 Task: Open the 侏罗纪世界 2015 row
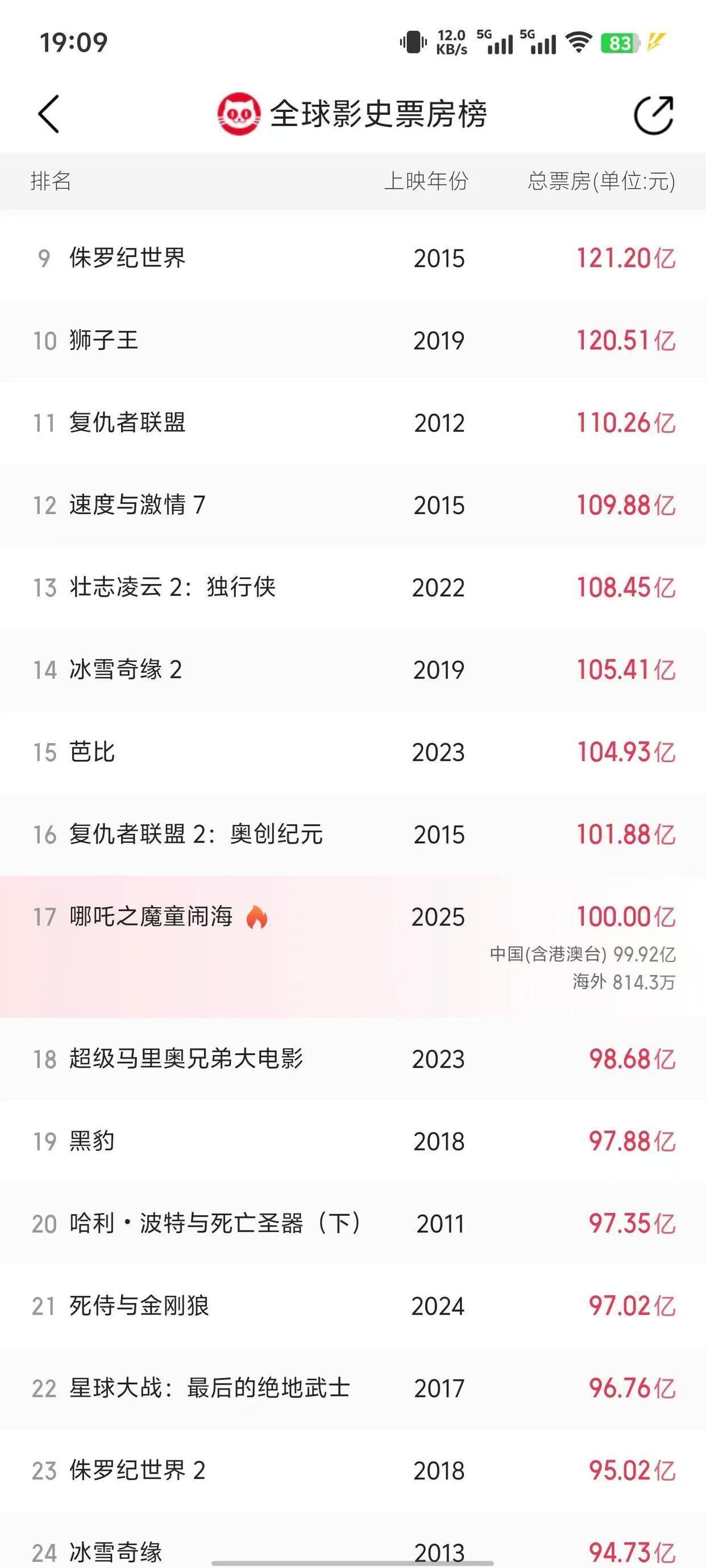352,258
